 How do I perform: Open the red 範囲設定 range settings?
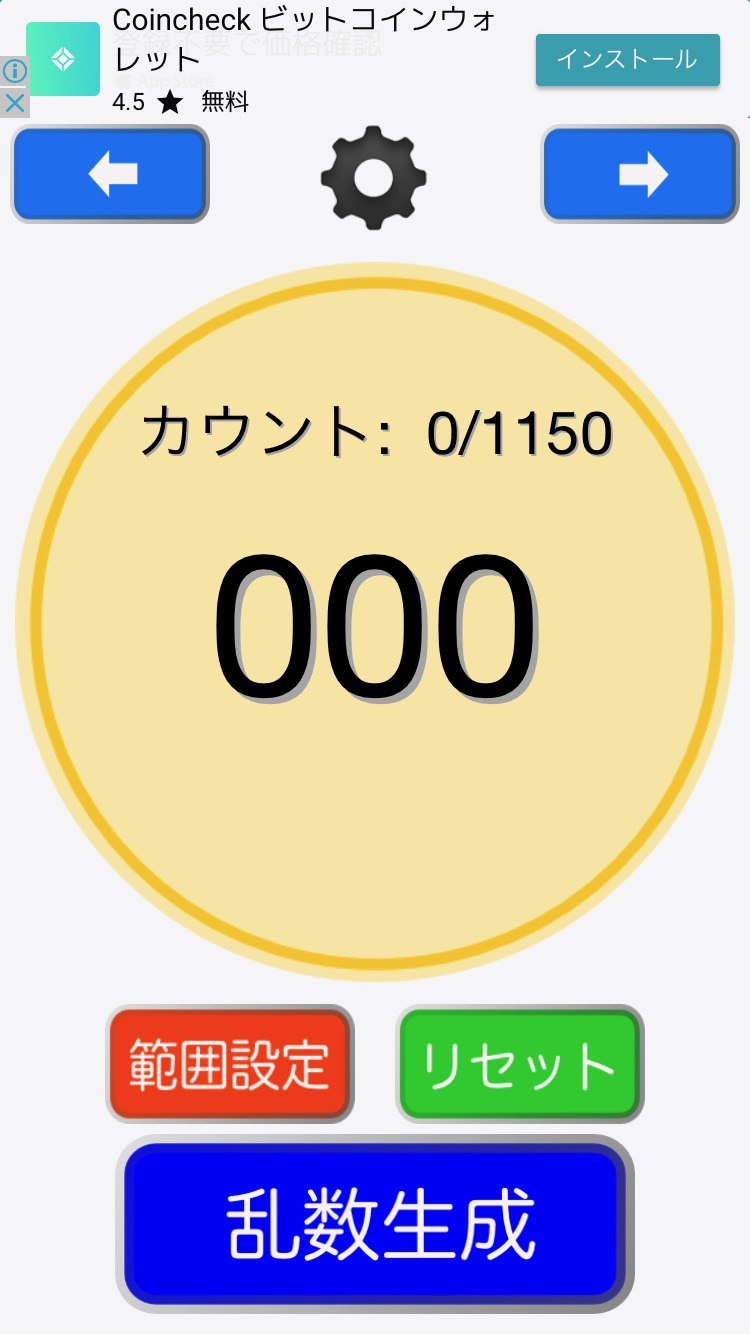click(x=230, y=1064)
